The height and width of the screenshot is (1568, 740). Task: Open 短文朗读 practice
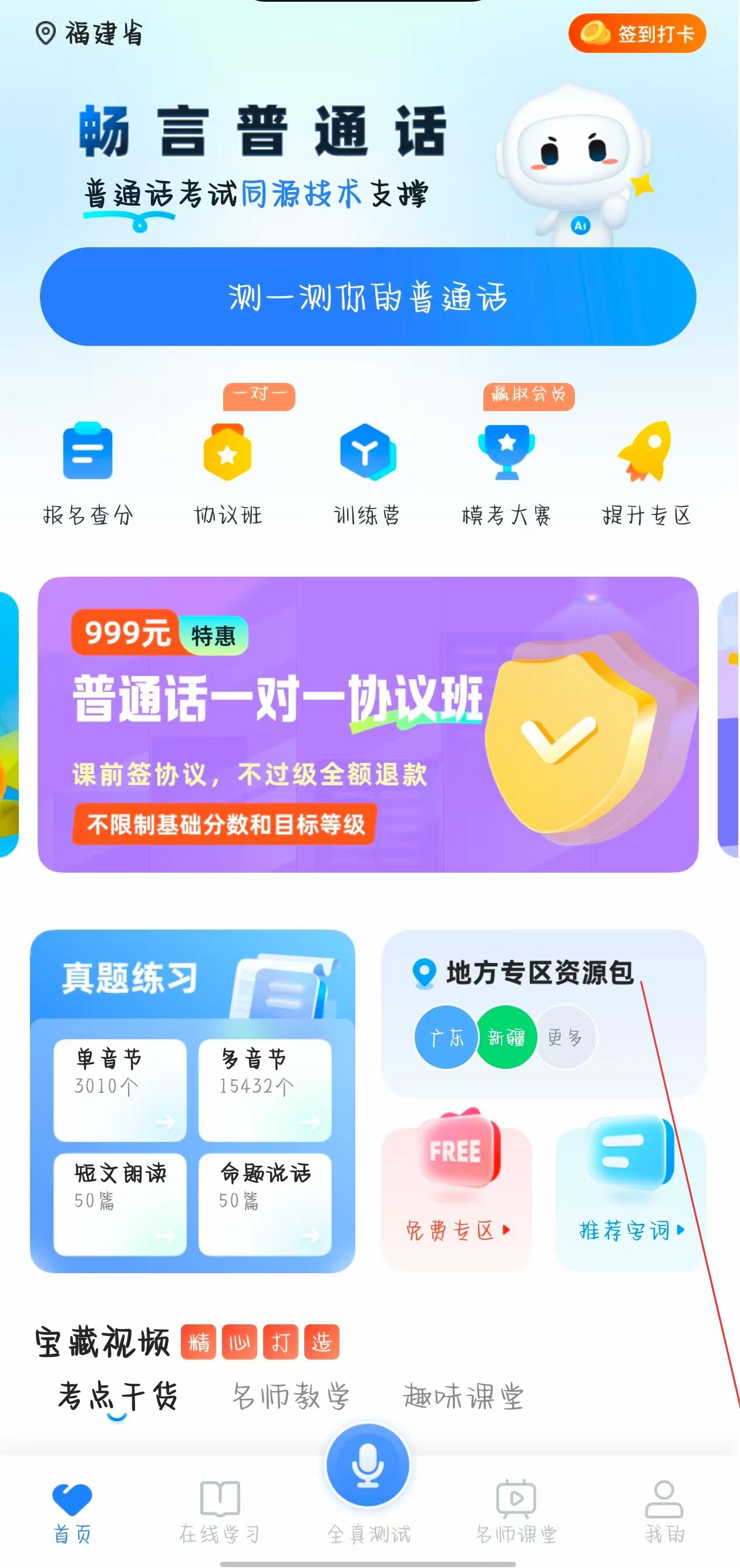(x=120, y=1203)
